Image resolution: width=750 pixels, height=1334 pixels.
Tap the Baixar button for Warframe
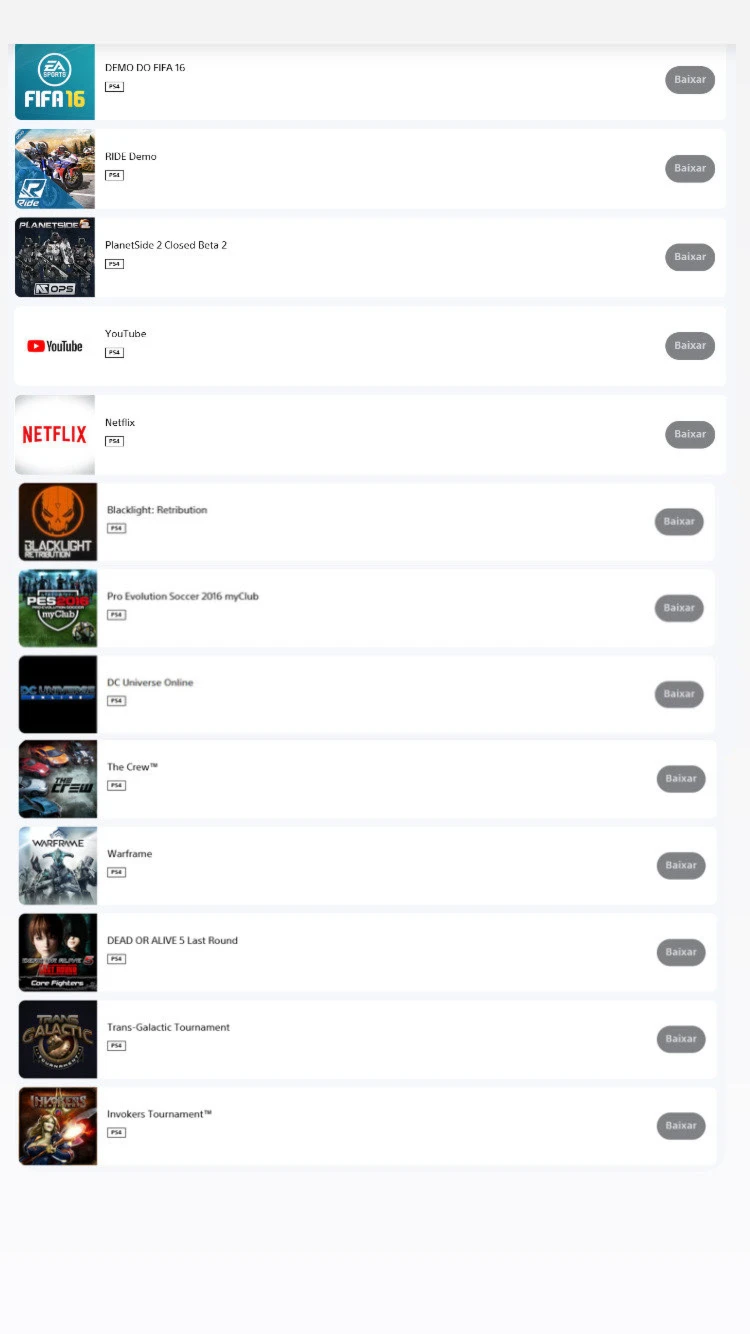coord(681,866)
